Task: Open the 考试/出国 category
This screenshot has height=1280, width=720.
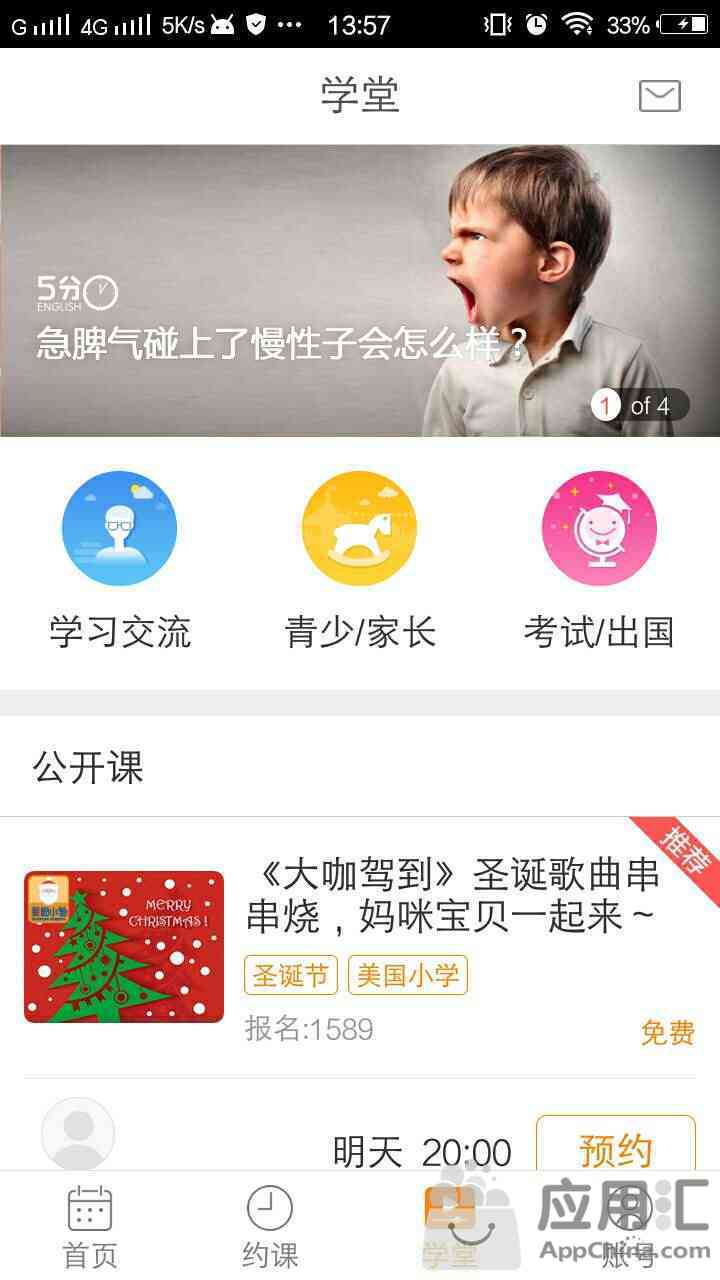Action: pyautogui.click(x=599, y=560)
